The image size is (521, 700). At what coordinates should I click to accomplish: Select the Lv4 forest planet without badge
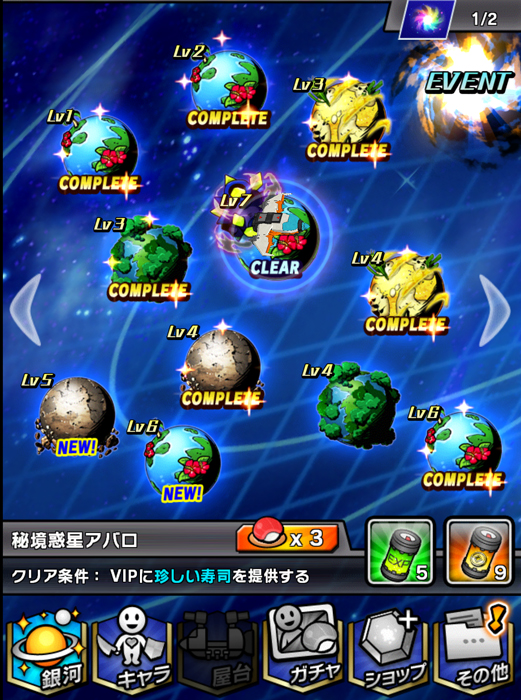[x=357, y=406]
